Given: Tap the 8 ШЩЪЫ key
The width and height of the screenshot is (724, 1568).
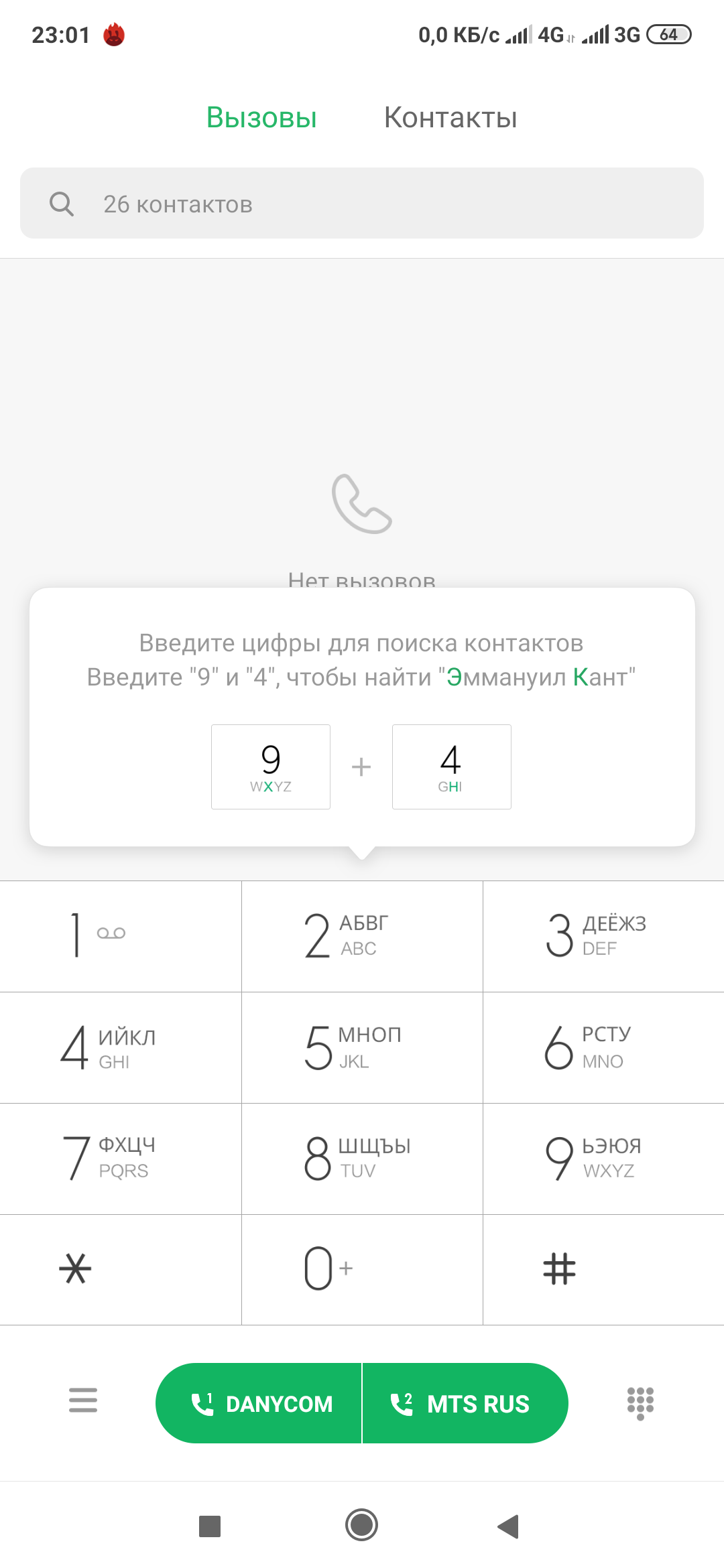Looking at the screenshot, I should [x=362, y=1158].
